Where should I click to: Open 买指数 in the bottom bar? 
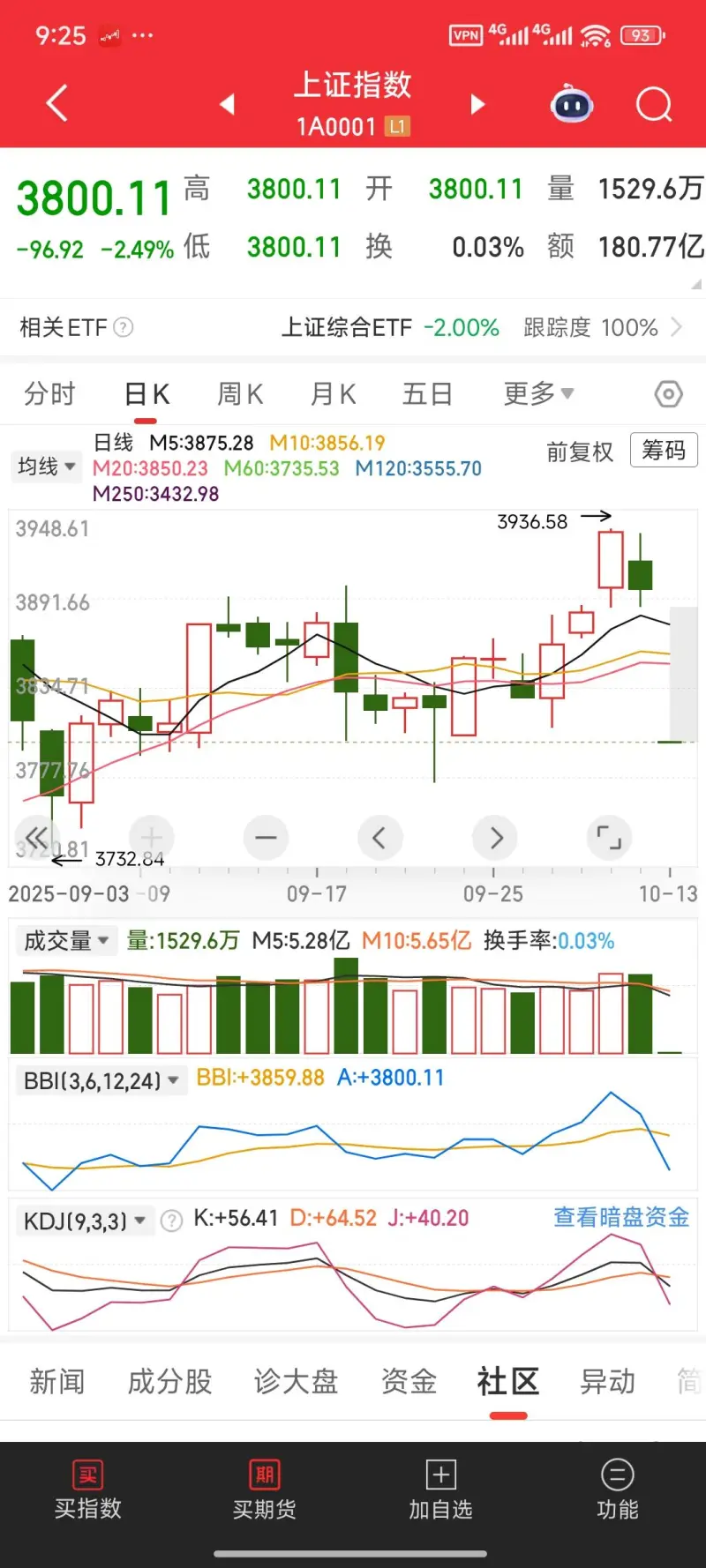point(88,1490)
